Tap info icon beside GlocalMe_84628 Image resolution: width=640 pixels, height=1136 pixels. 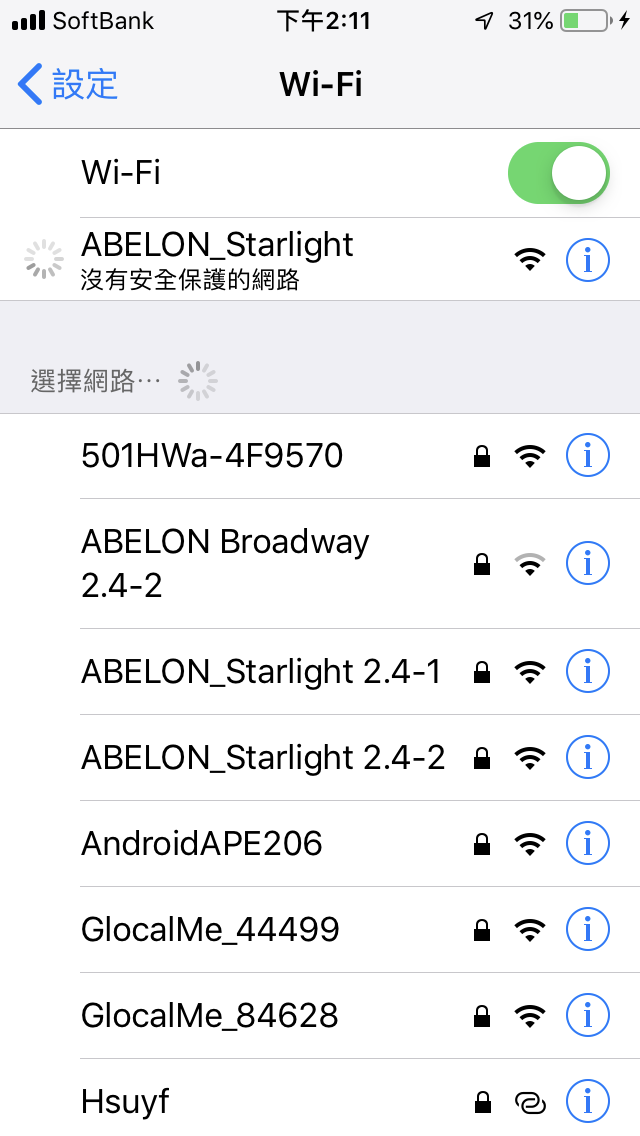(x=587, y=1016)
